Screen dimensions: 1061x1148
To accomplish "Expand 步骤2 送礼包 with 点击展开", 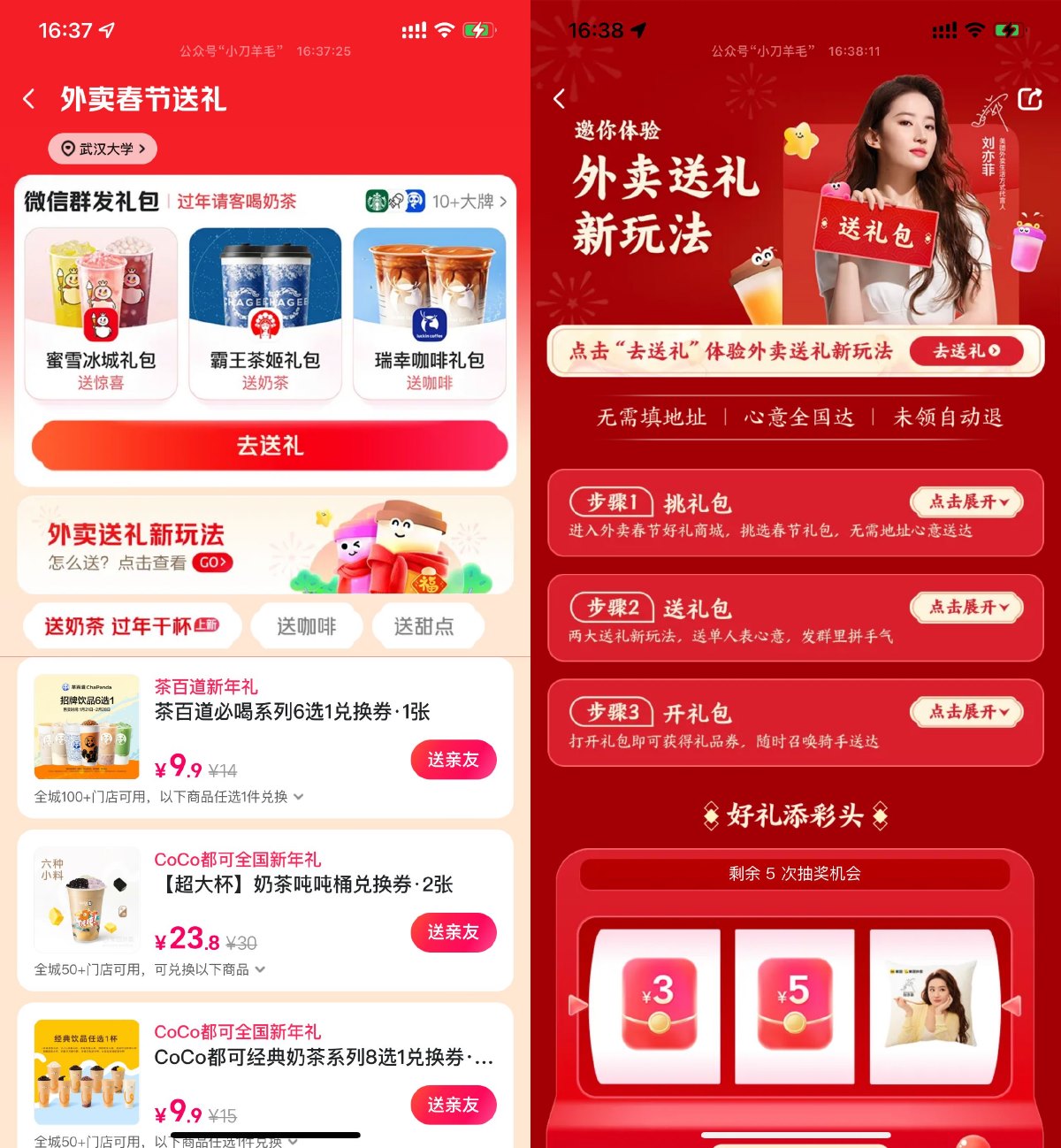I will coord(966,608).
